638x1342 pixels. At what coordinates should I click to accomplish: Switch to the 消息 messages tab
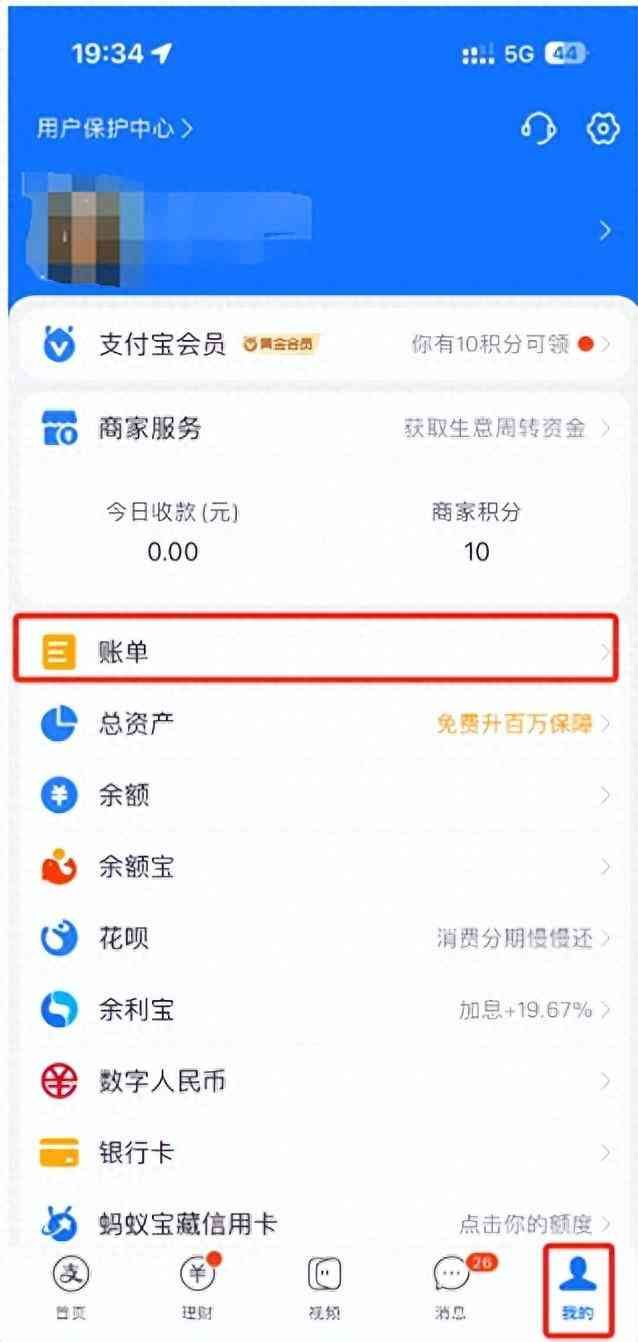click(452, 1287)
